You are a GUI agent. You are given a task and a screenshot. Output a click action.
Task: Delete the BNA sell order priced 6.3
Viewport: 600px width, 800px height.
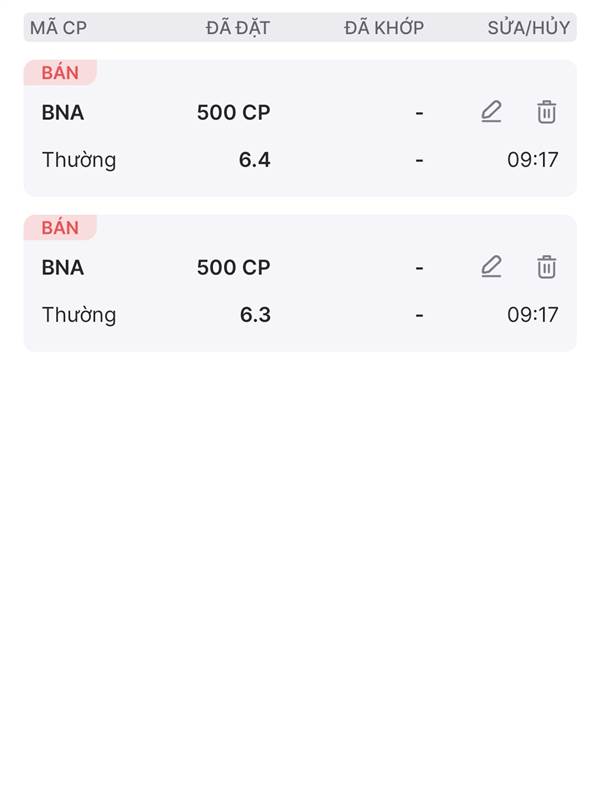coord(546,267)
